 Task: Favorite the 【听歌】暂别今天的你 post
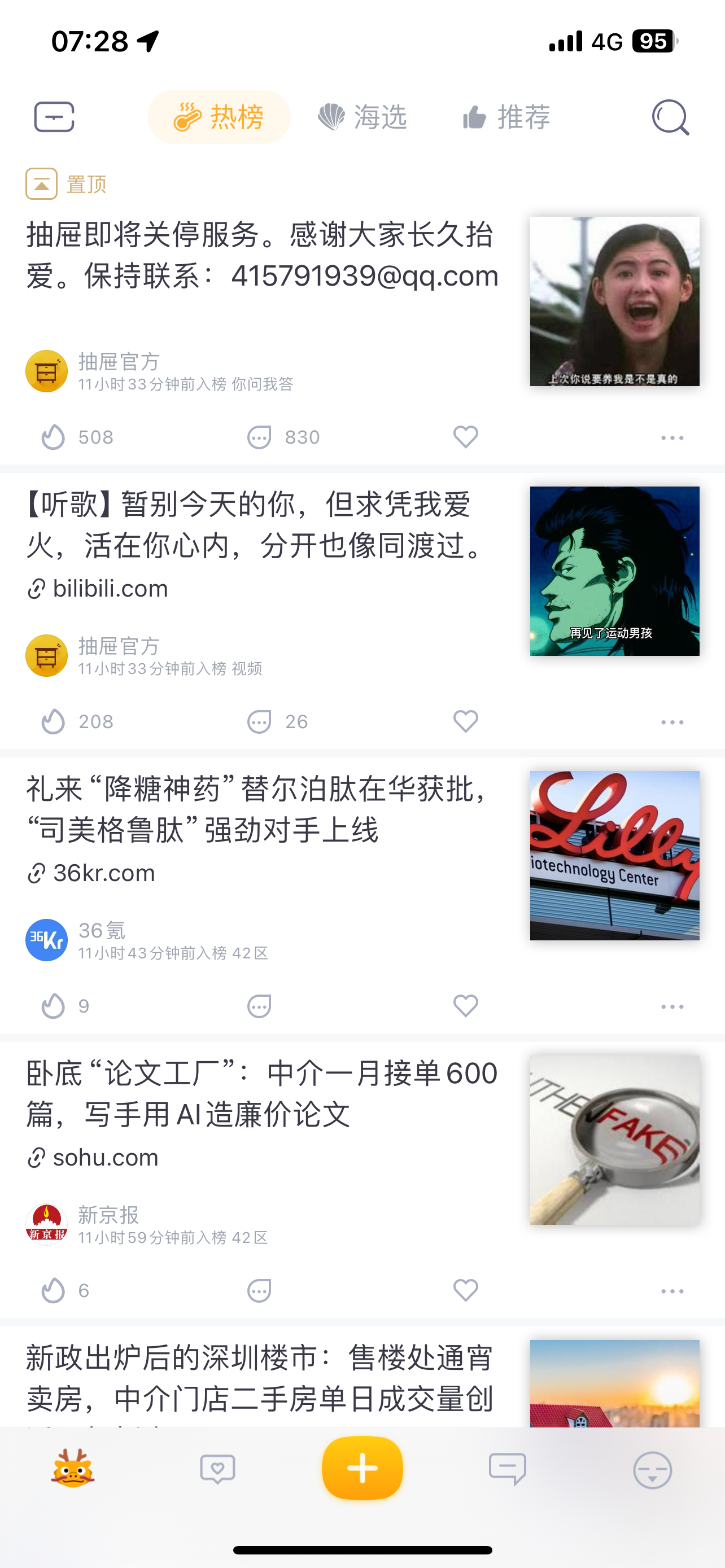tap(466, 721)
